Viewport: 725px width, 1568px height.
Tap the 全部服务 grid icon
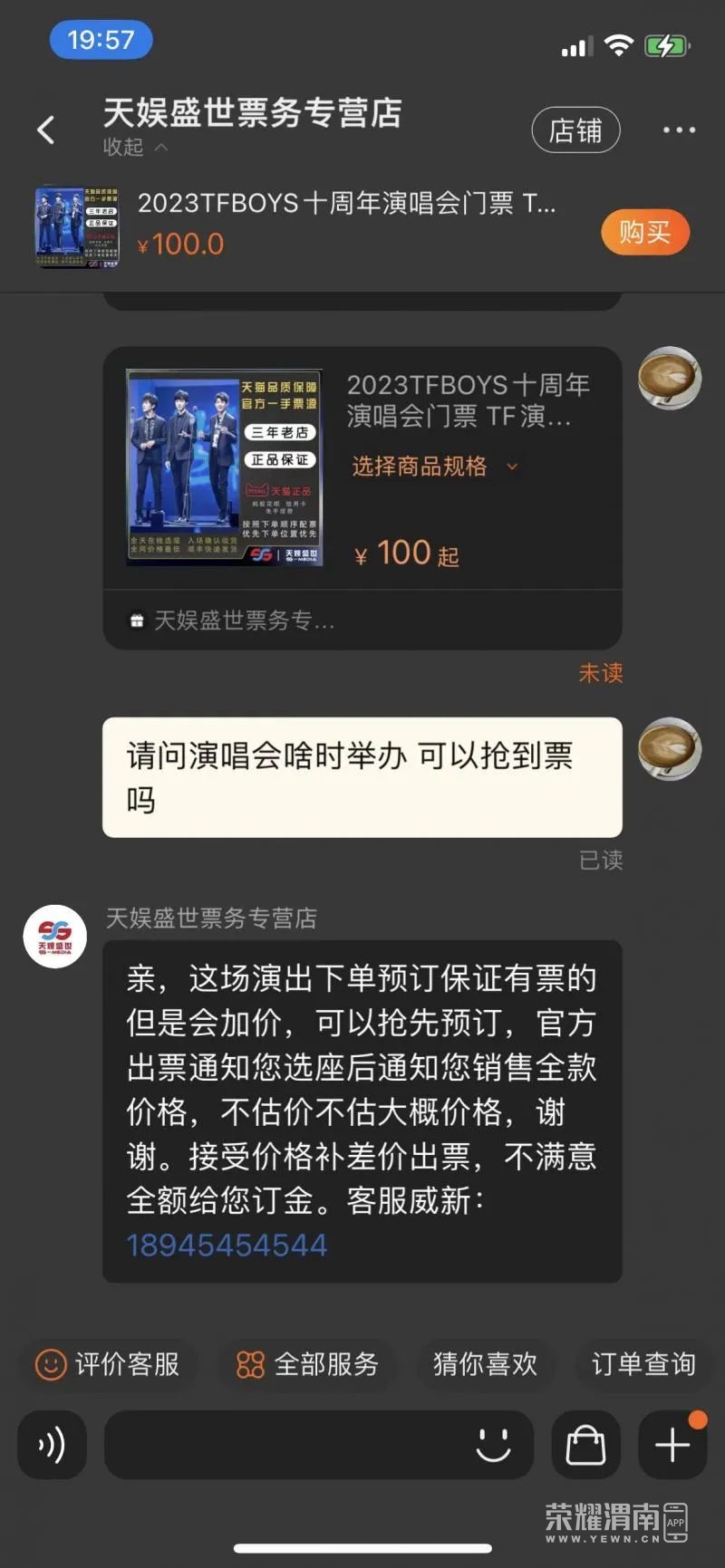pyautogui.click(x=246, y=1364)
